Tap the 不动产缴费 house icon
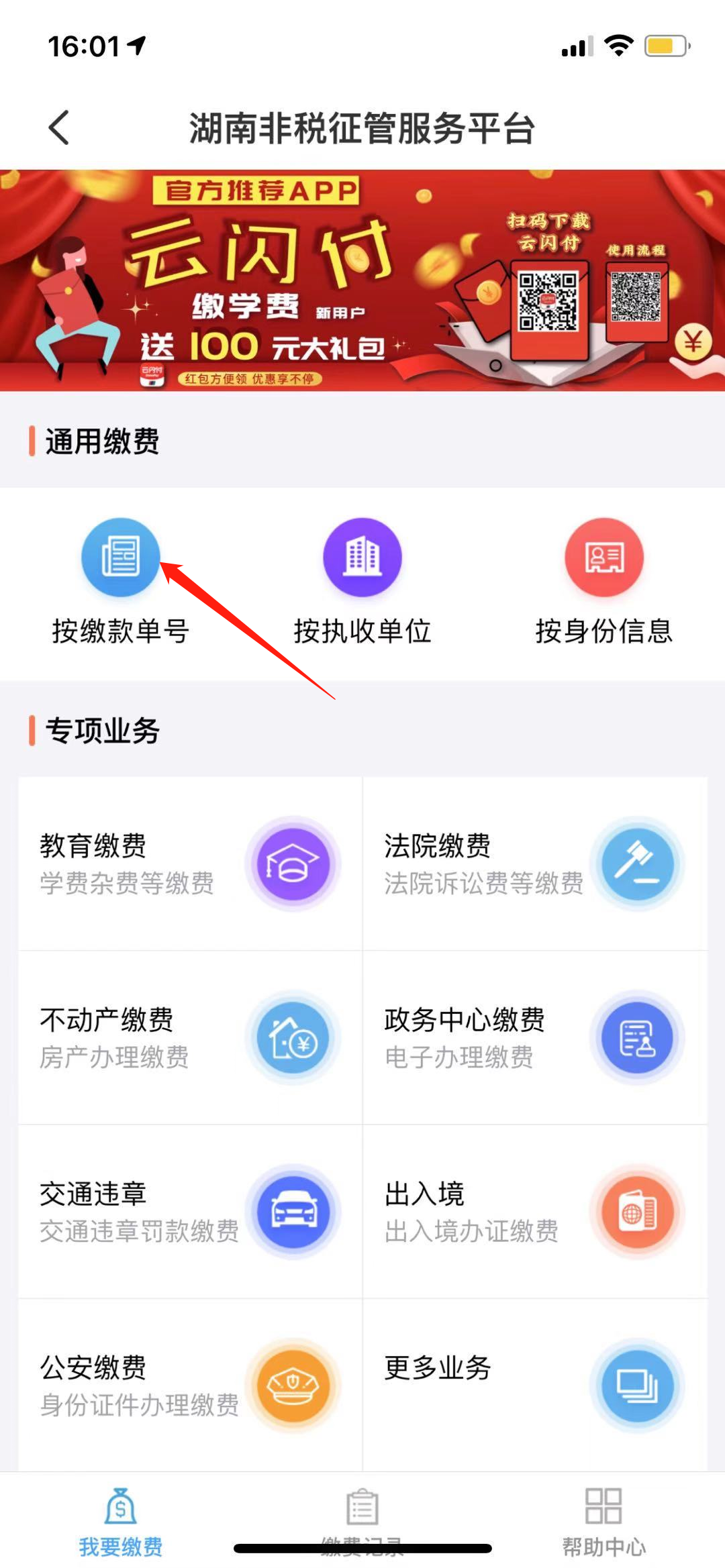Screen dimensions: 725x1568 click(292, 1037)
